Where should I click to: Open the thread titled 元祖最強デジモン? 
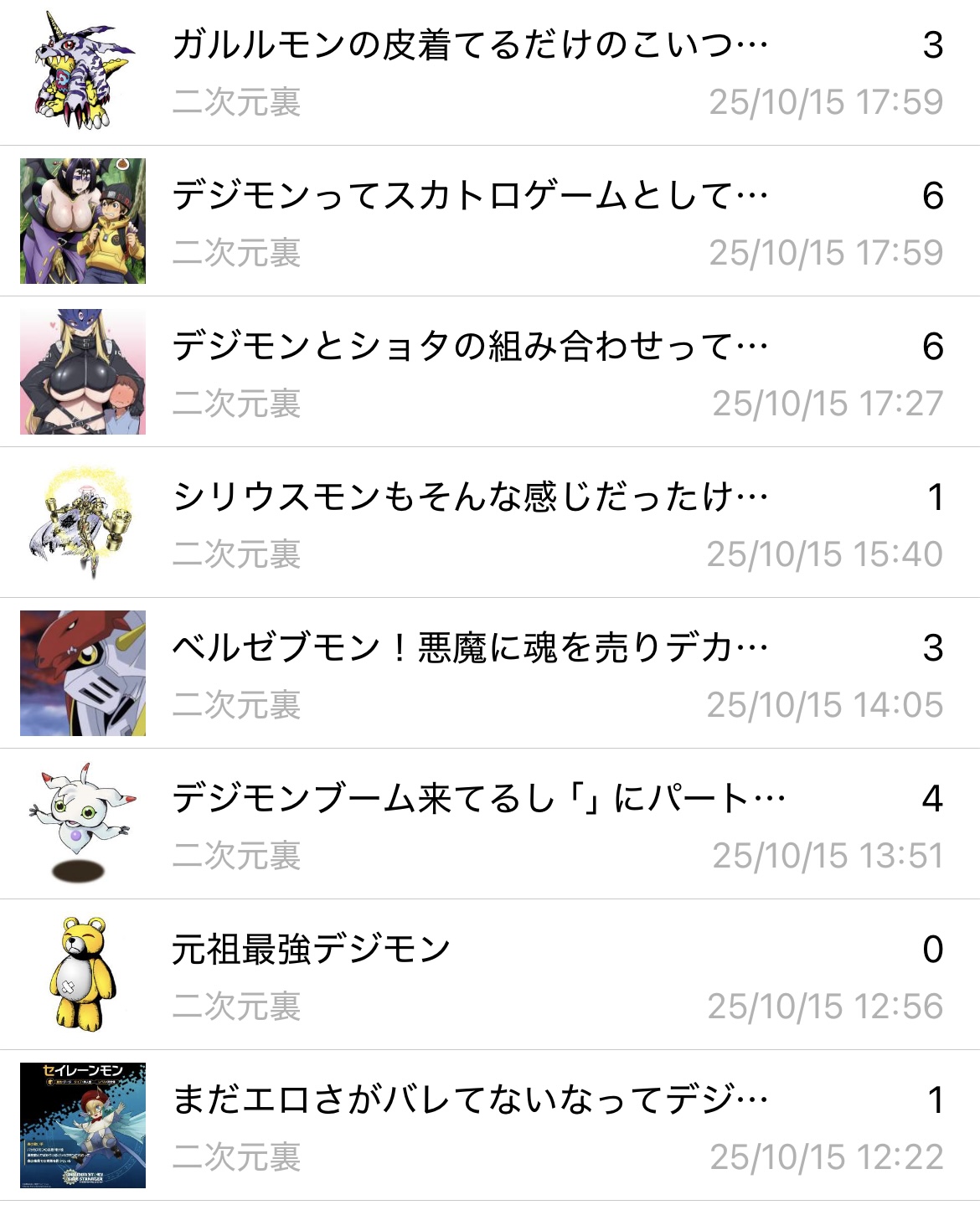312,950
